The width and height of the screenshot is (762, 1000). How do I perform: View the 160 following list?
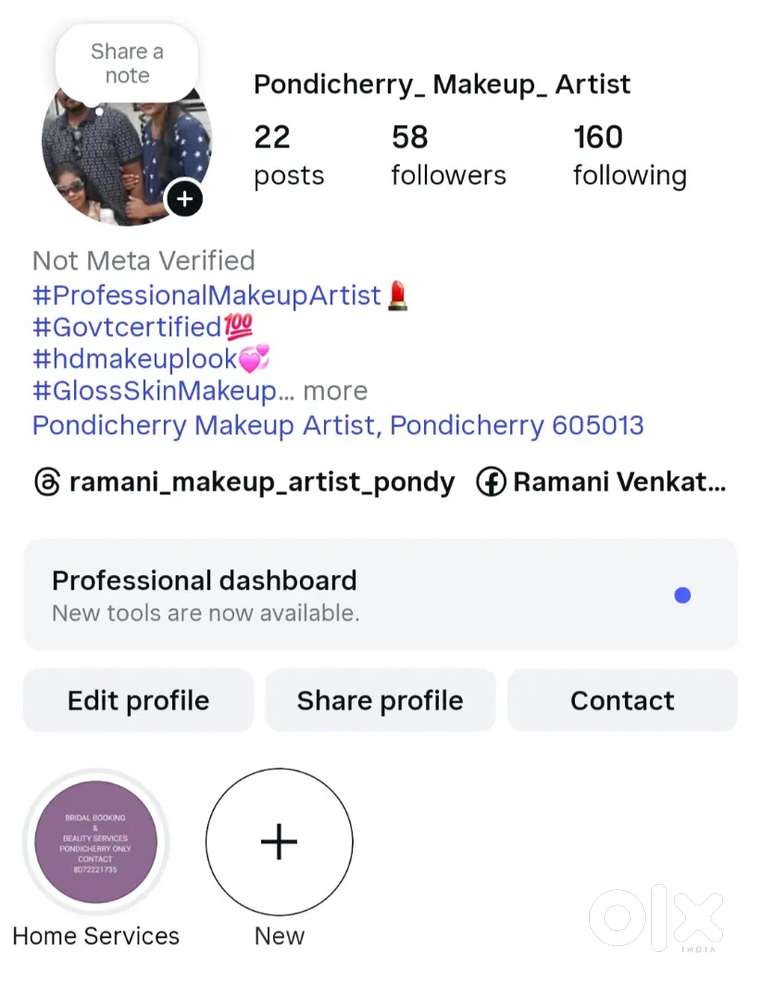pos(629,156)
